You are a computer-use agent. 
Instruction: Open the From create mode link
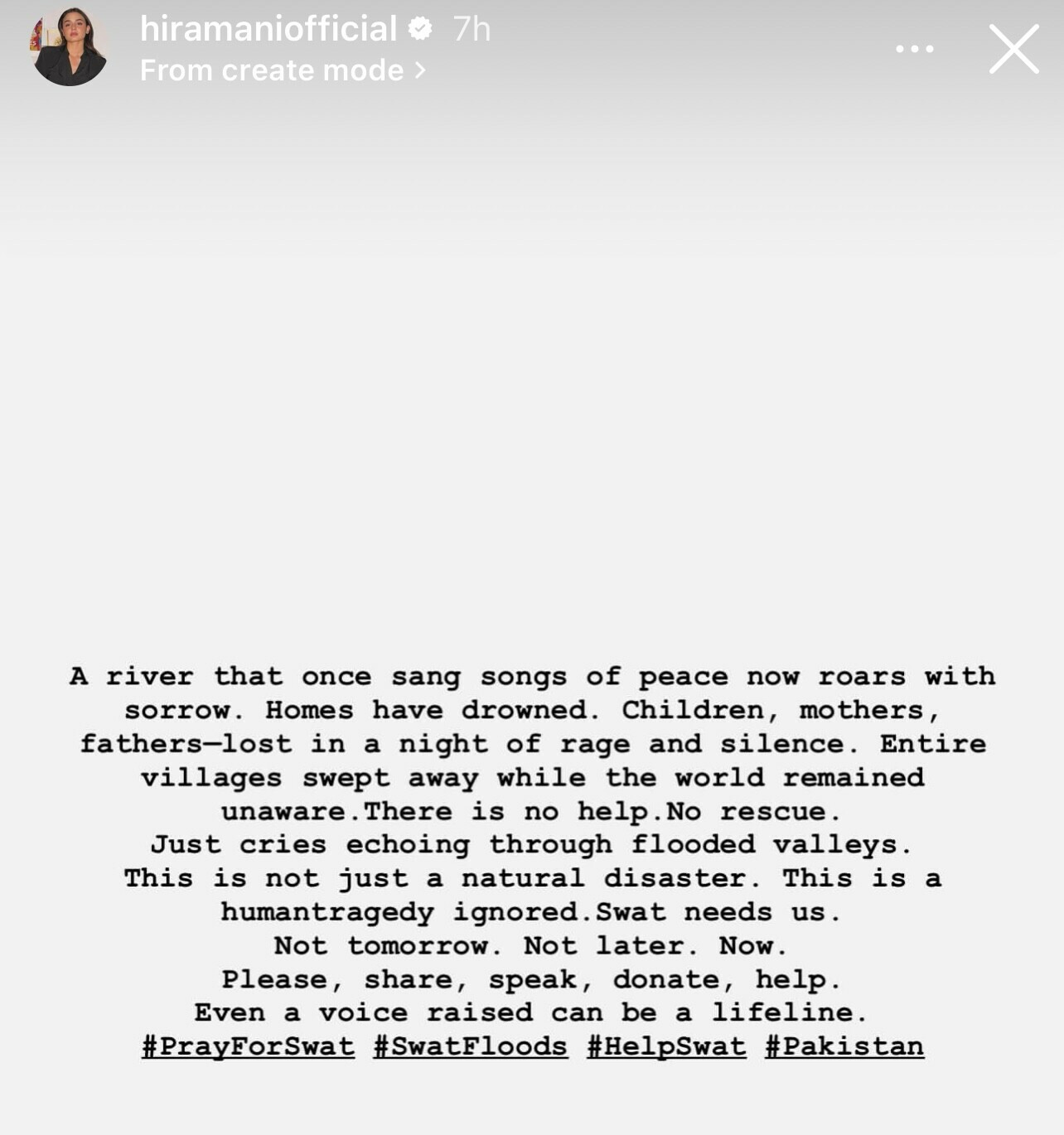pyautogui.click(x=282, y=70)
